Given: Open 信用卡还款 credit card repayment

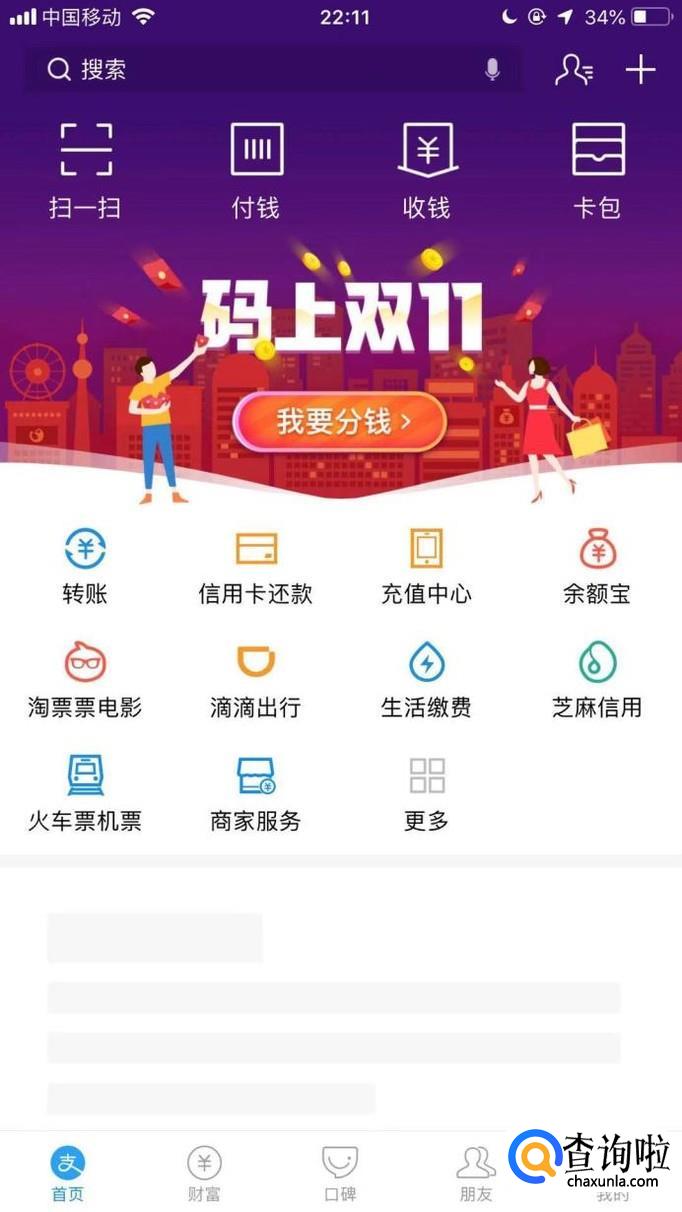Looking at the screenshot, I should pyautogui.click(x=256, y=566).
